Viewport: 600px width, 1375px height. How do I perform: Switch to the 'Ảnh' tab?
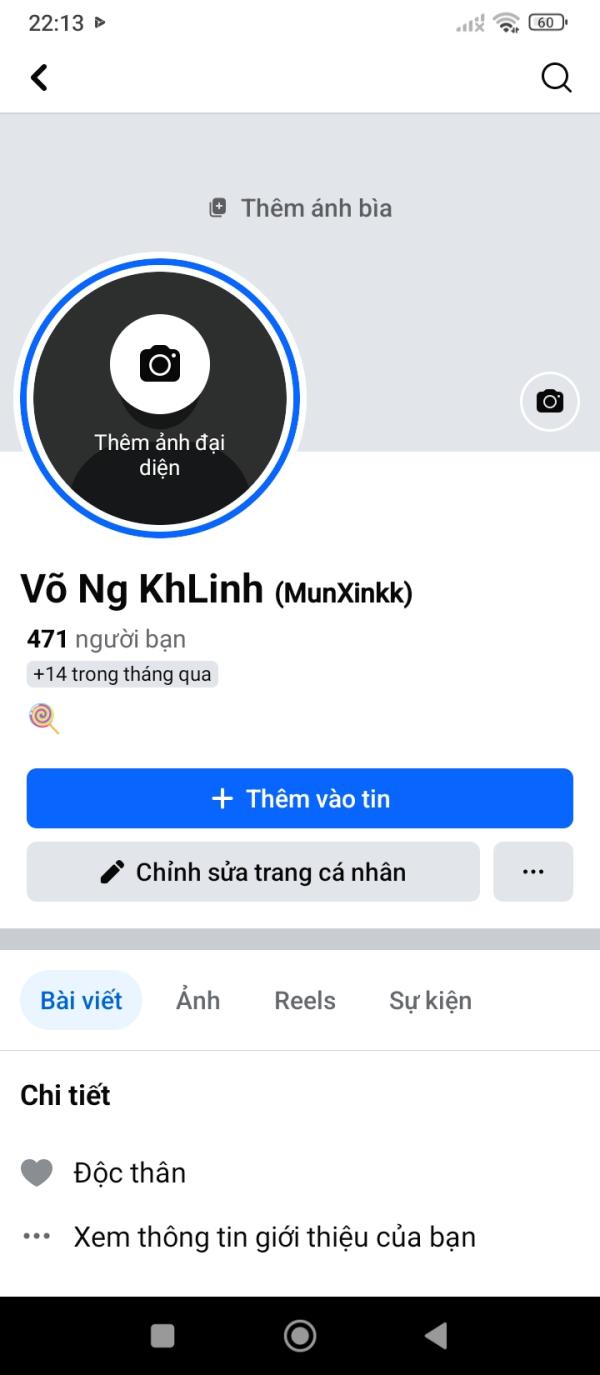tap(198, 1000)
